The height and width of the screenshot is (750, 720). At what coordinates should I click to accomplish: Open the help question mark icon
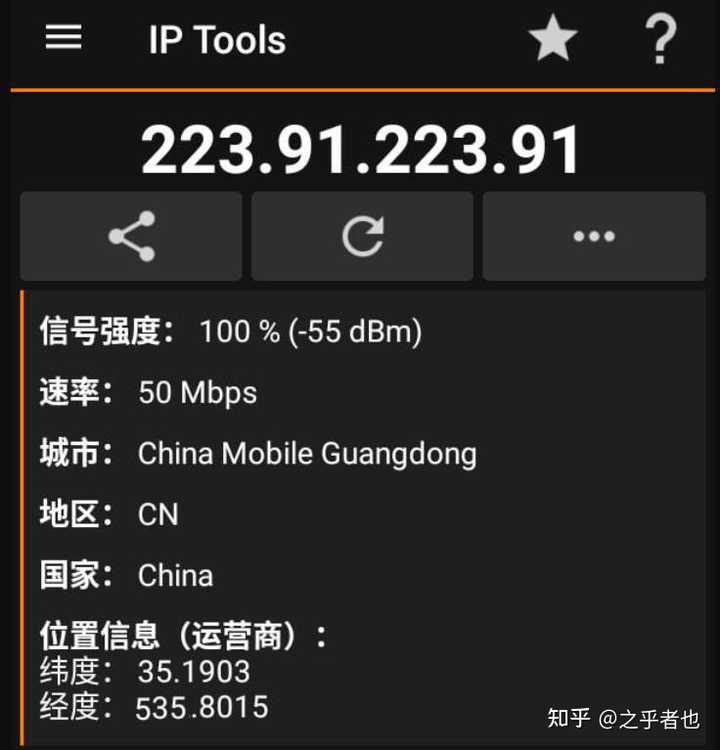(660, 40)
